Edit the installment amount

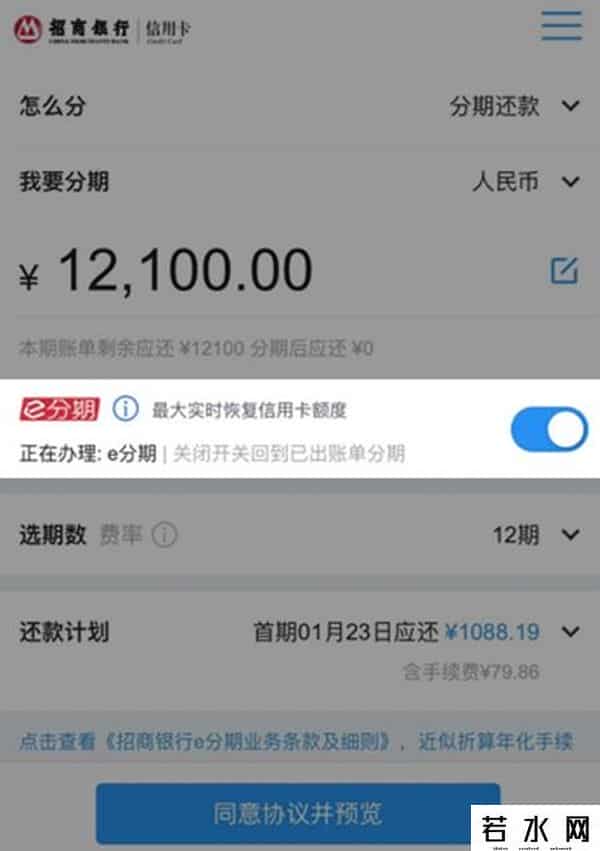click(564, 270)
